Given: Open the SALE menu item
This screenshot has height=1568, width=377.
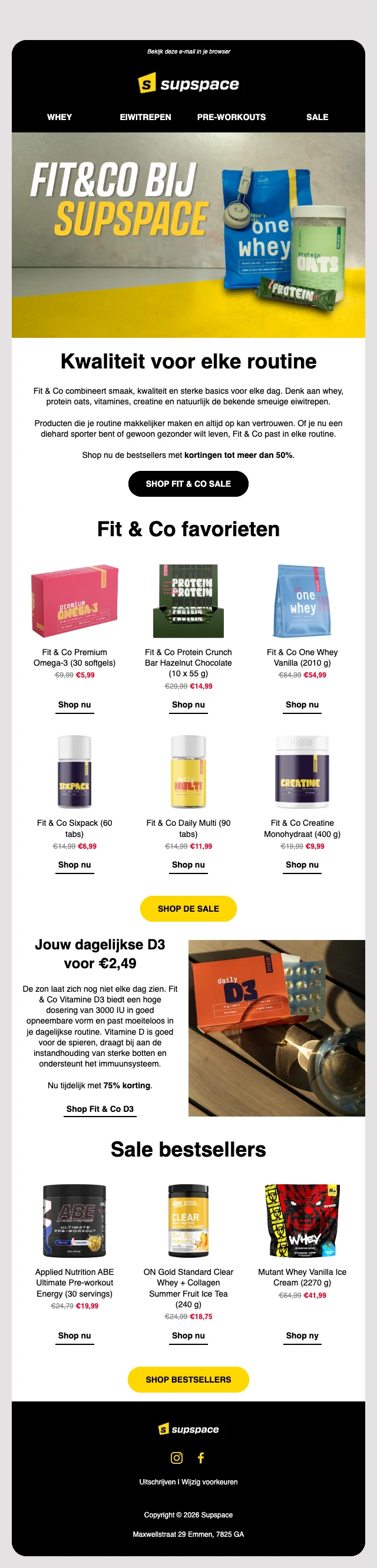Looking at the screenshot, I should 318,117.
